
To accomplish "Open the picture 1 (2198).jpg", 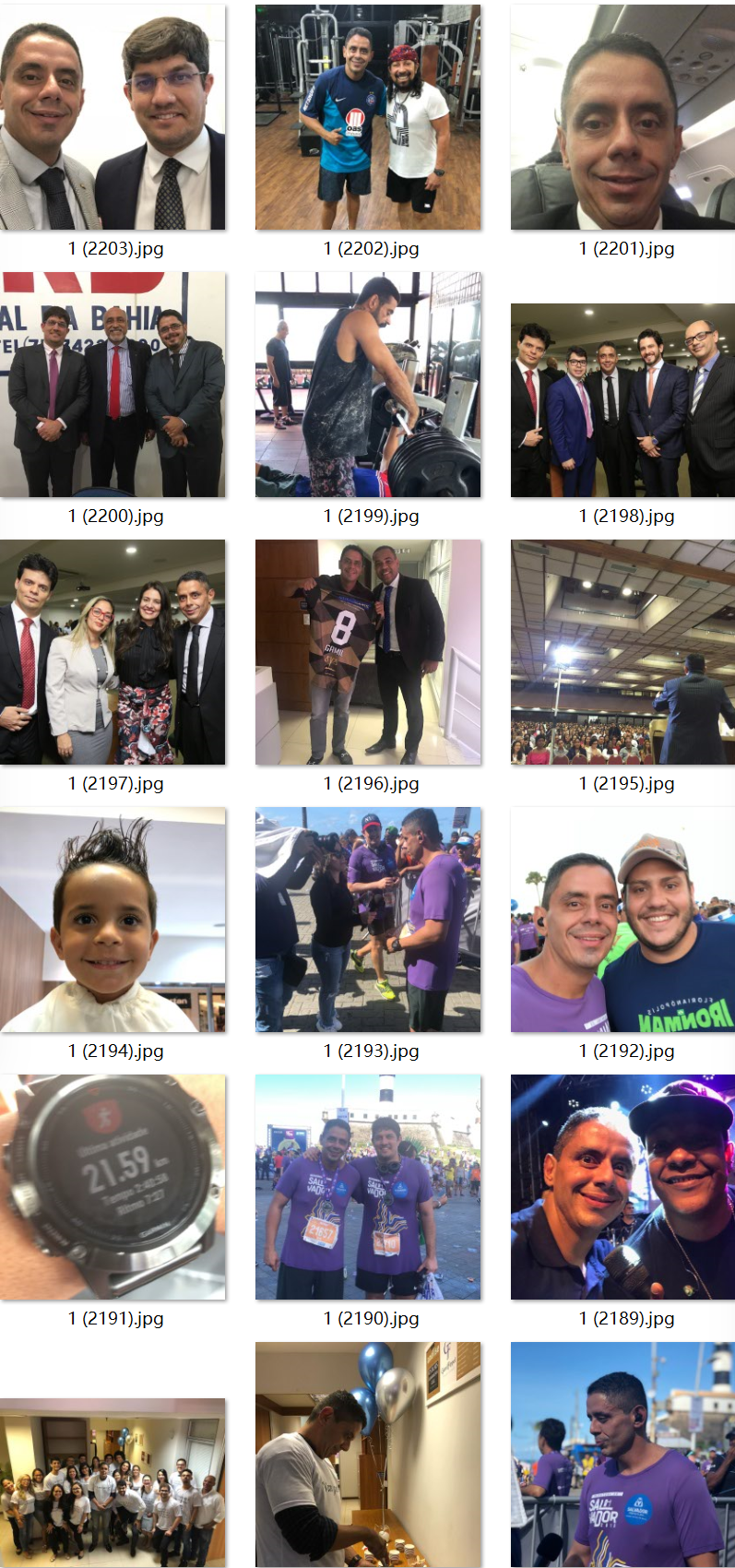I will pos(622,400).
